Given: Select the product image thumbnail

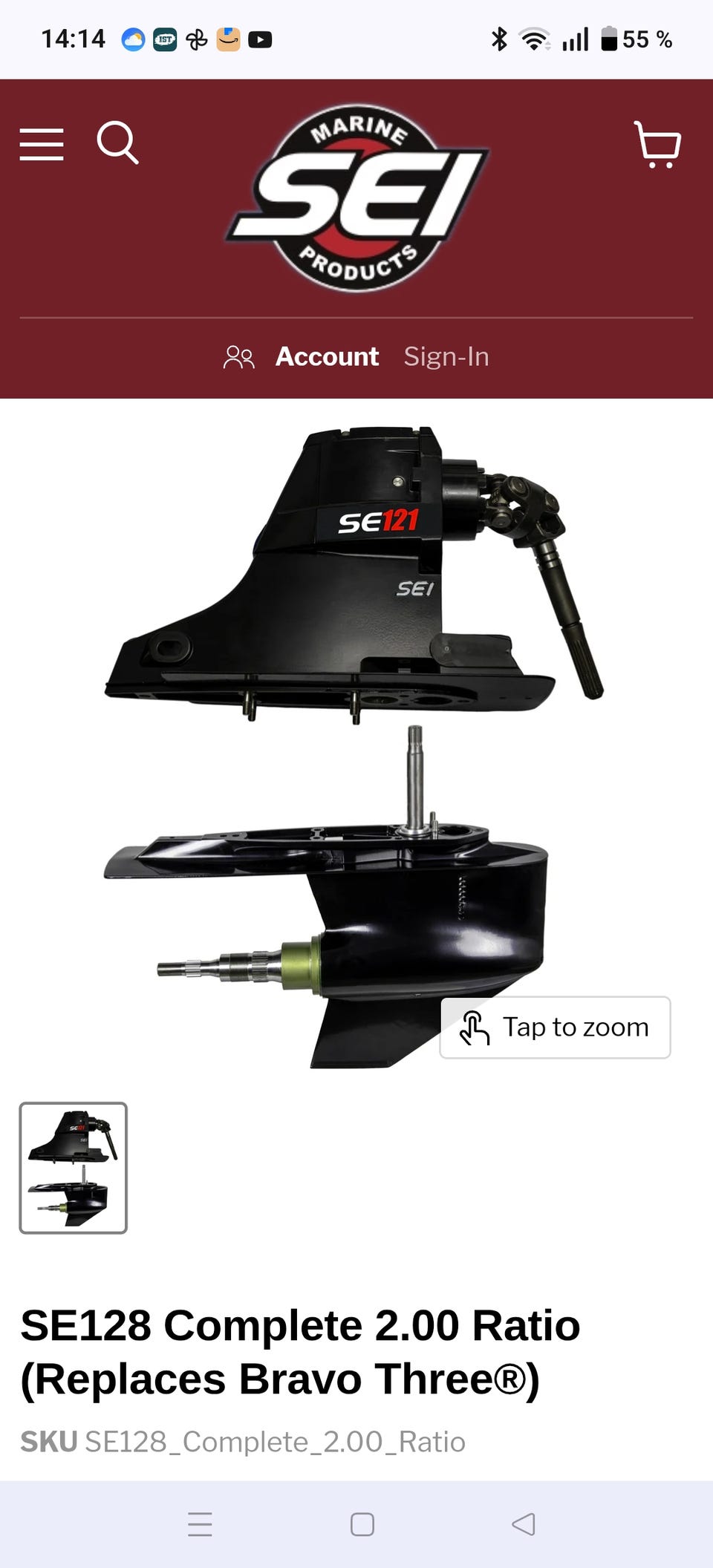Looking at the screenshot, I should 74,1168.
